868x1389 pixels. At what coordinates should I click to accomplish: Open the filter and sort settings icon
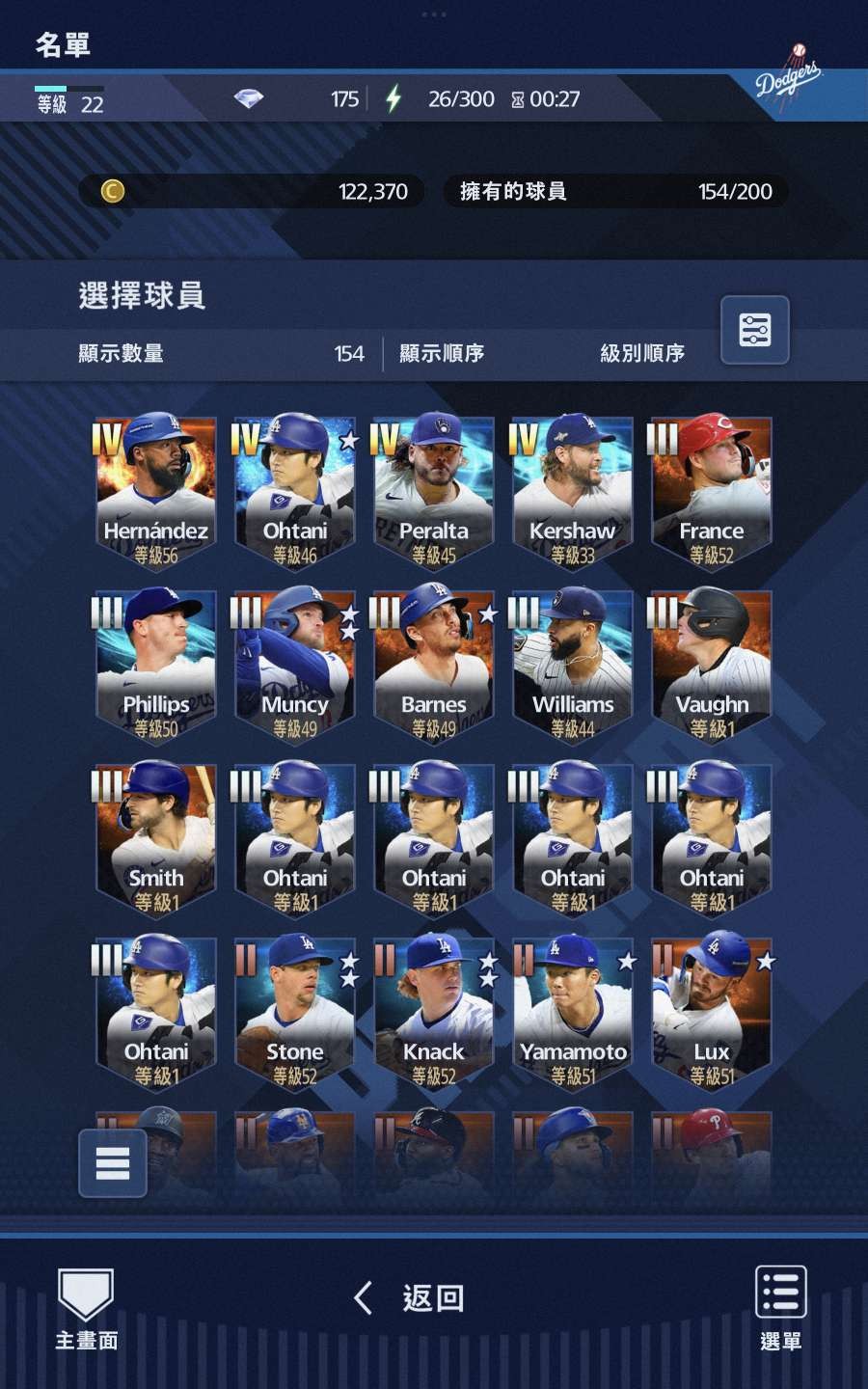click(754, 330)
